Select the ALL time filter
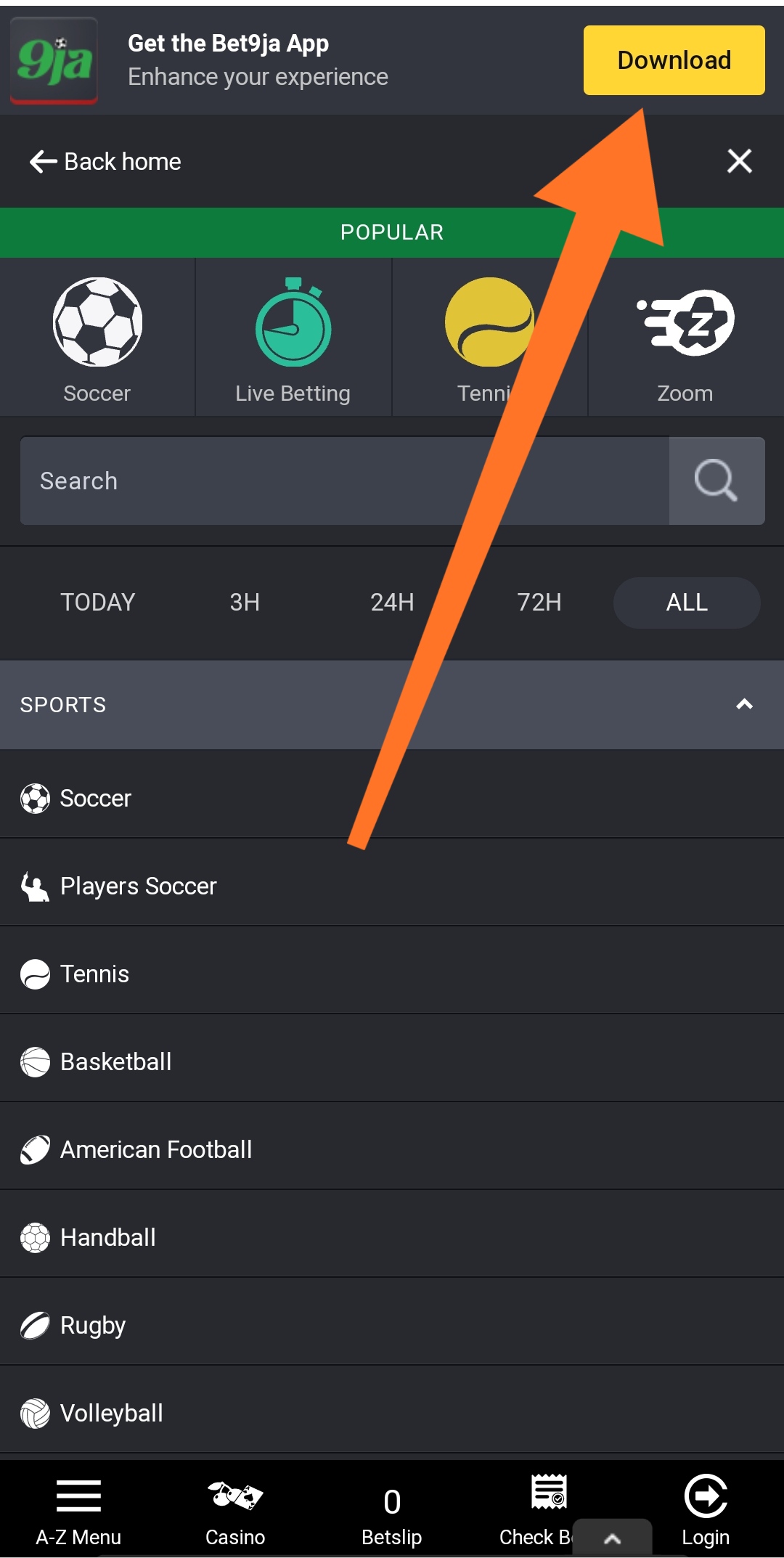Image resolution: width=784 pixels, height=1558 pixels. point(686,602)
